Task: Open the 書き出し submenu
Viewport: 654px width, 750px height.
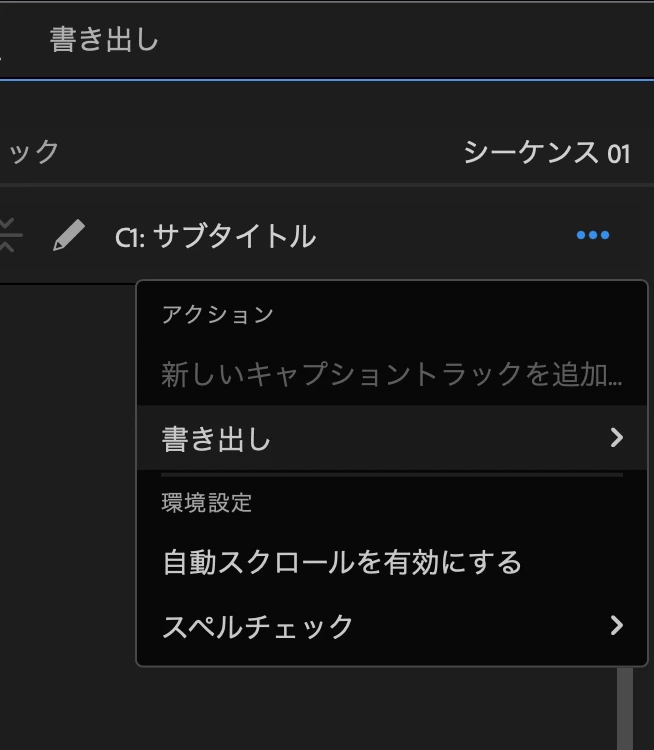Action: 390,438
